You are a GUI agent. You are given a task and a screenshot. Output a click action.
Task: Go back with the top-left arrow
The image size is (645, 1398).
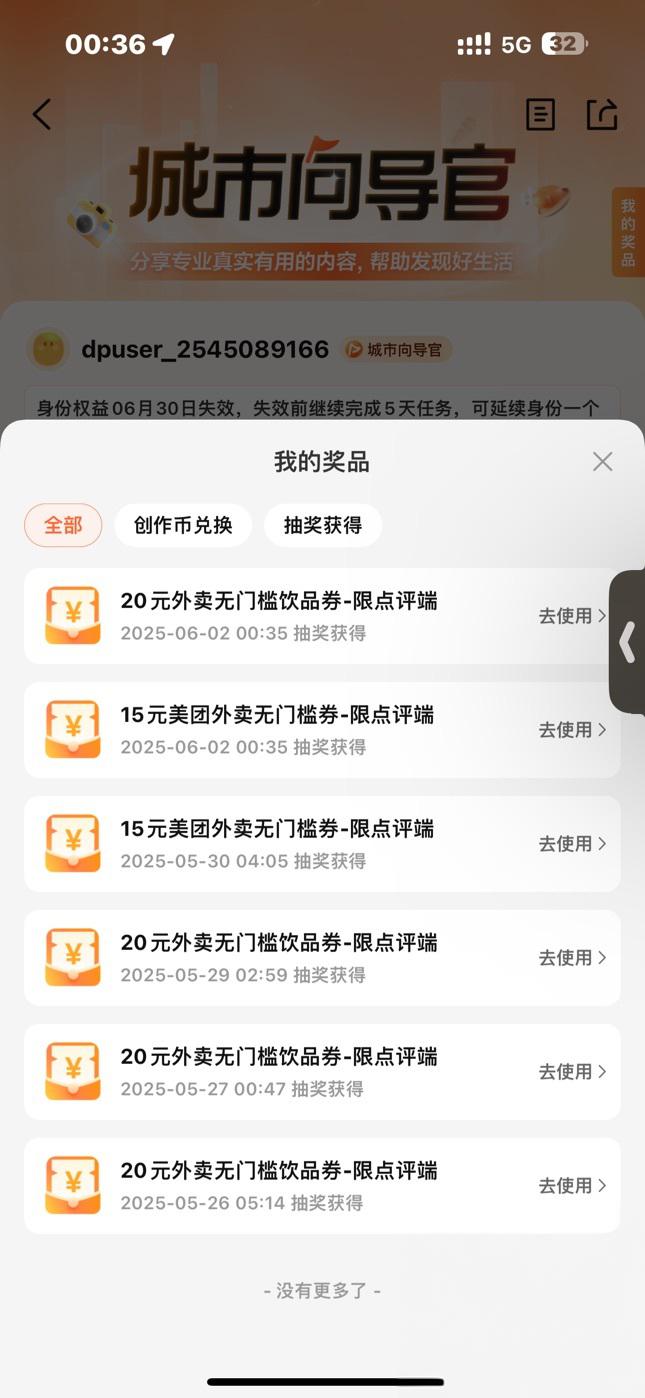42,114
